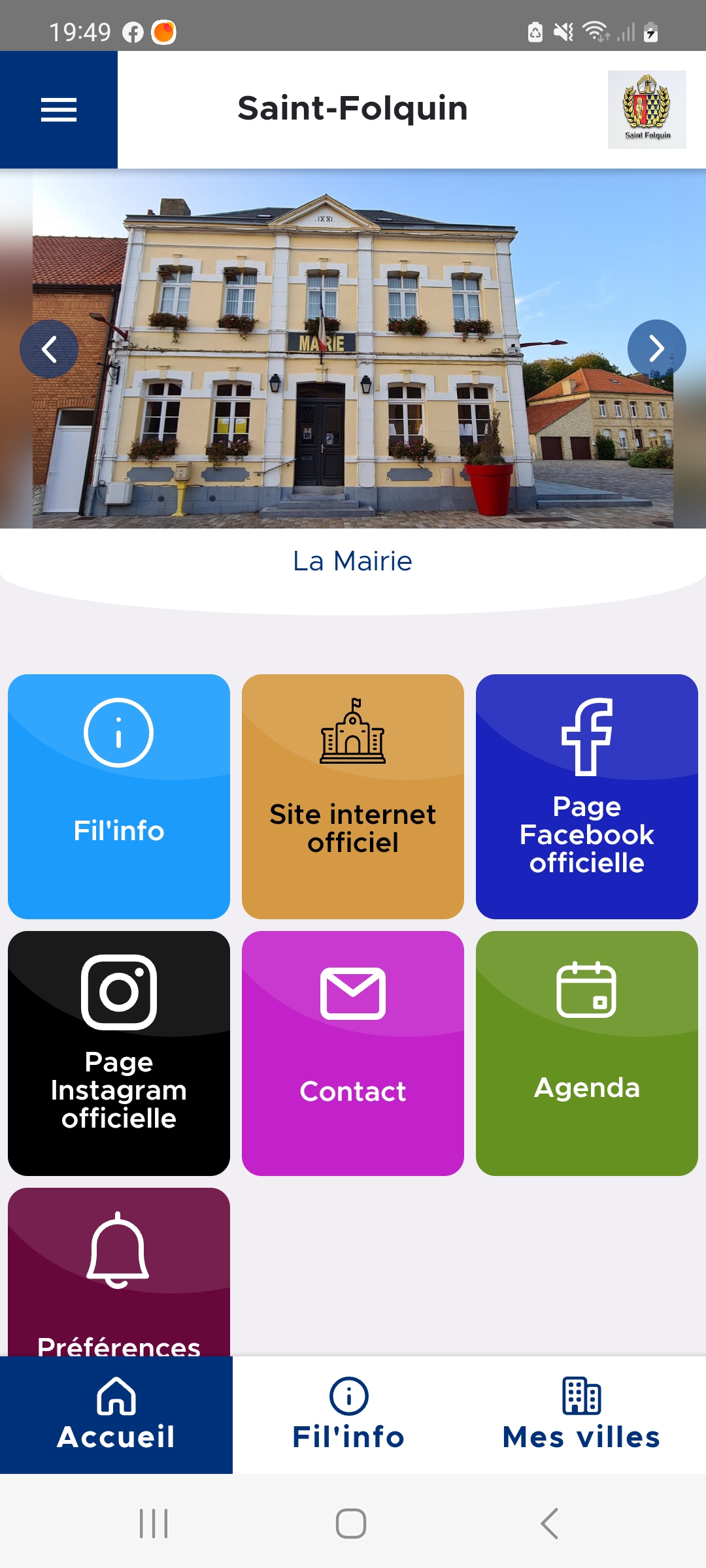
Task: Switch to the Fil'info bottom tab
Action: 349,1415
